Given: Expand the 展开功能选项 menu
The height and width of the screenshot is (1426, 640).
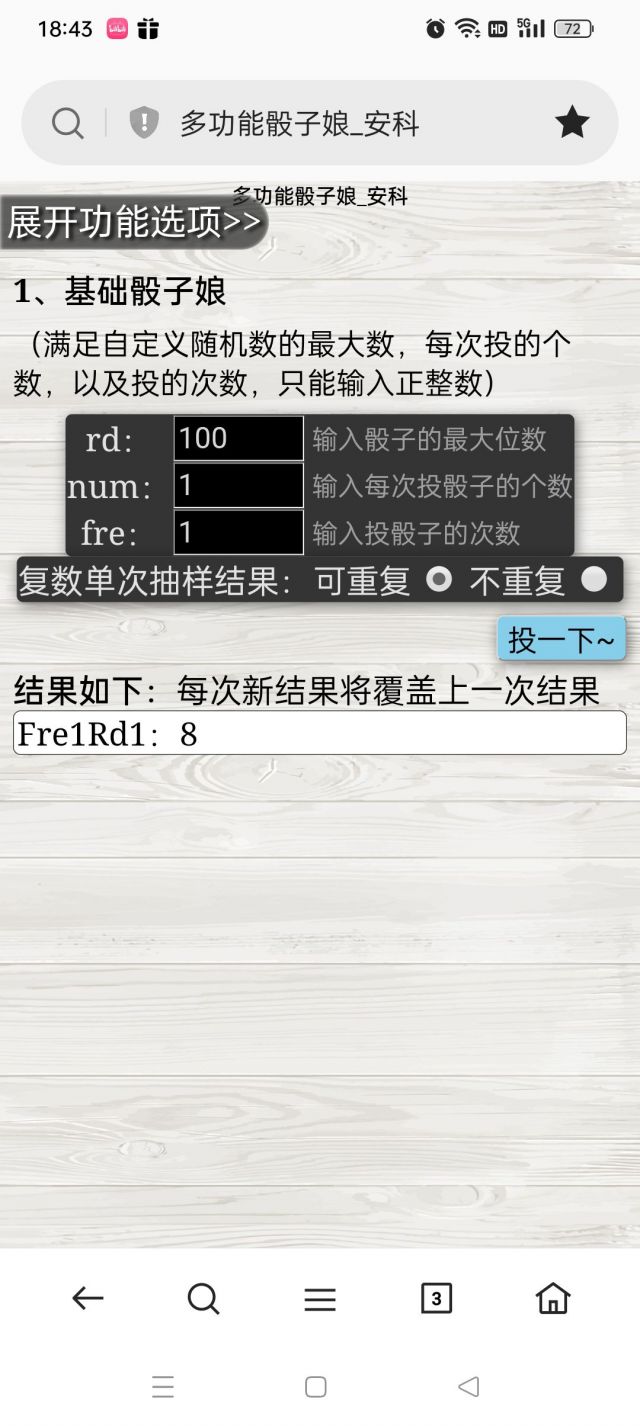Looking at the screenshot, I should coord(134,222).
